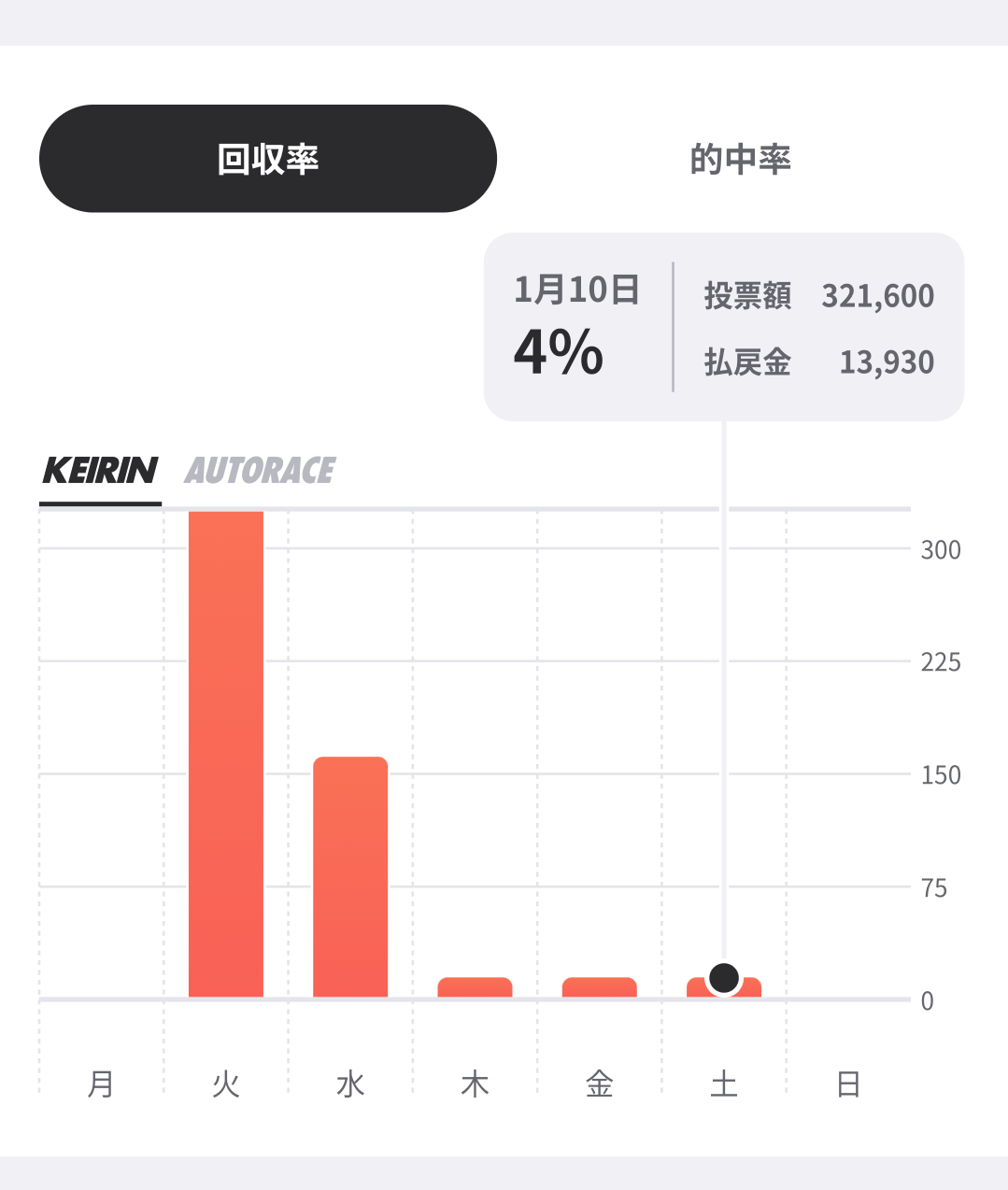
Task: Select the 木 bar in the chart
Action: coord(475,987)
